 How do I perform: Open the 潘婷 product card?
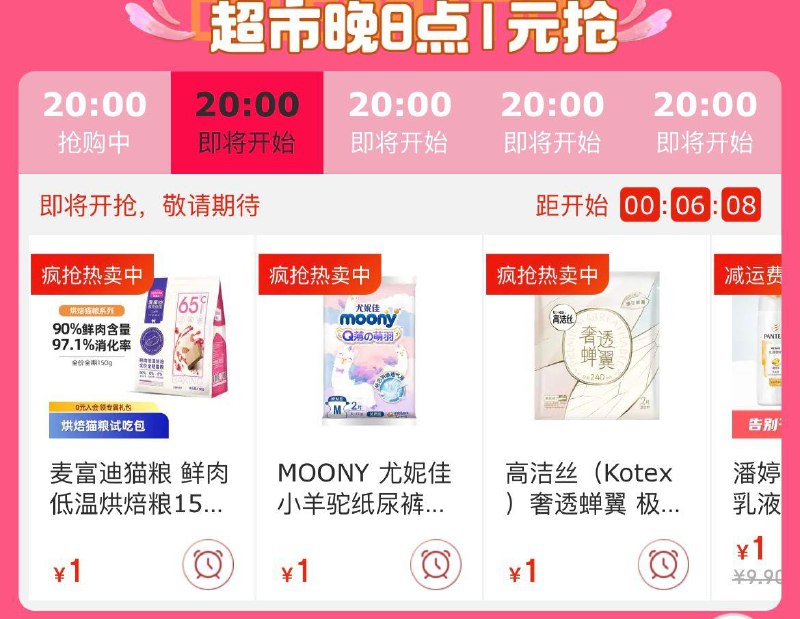(x=755, y=400)
